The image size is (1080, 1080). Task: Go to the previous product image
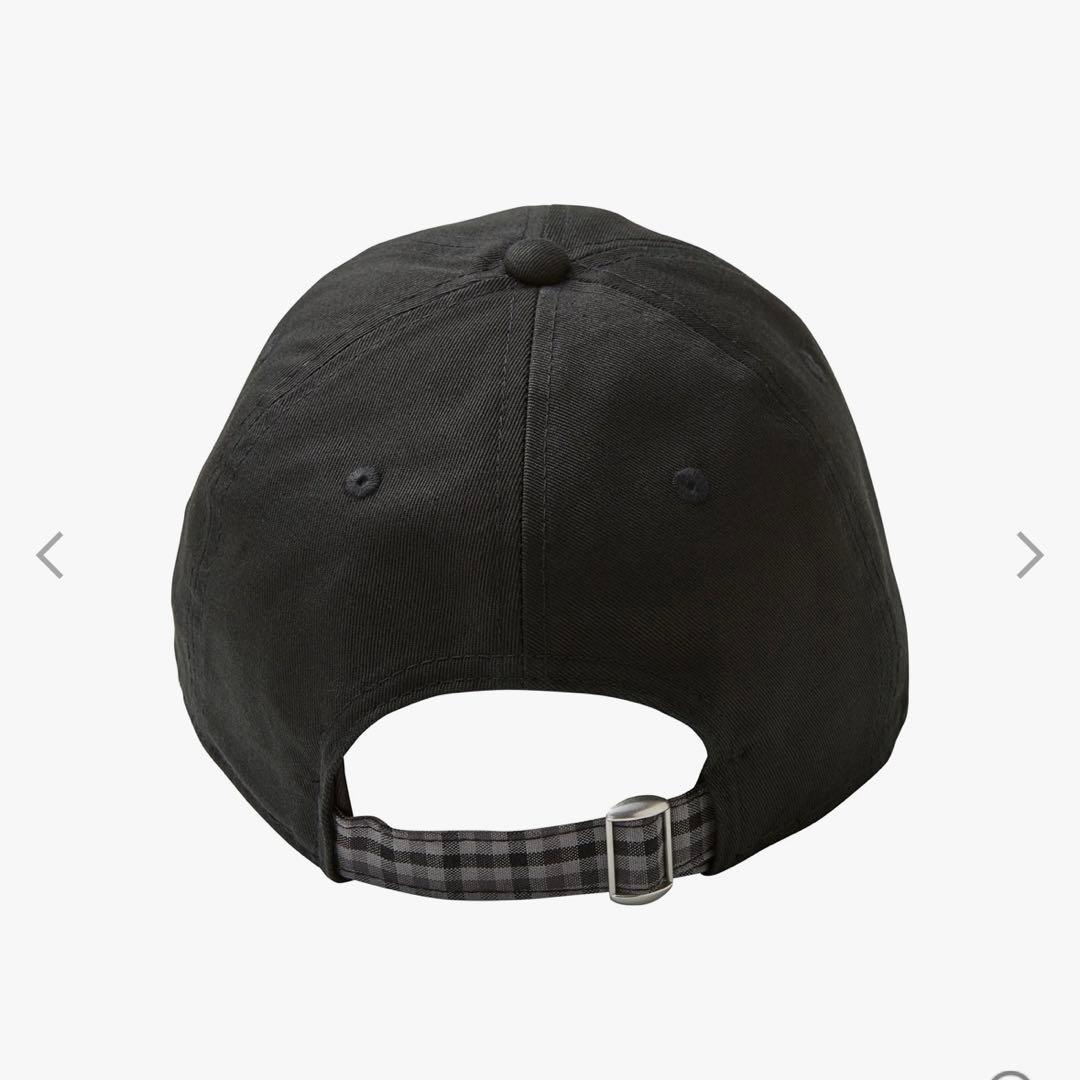(50, 555)
